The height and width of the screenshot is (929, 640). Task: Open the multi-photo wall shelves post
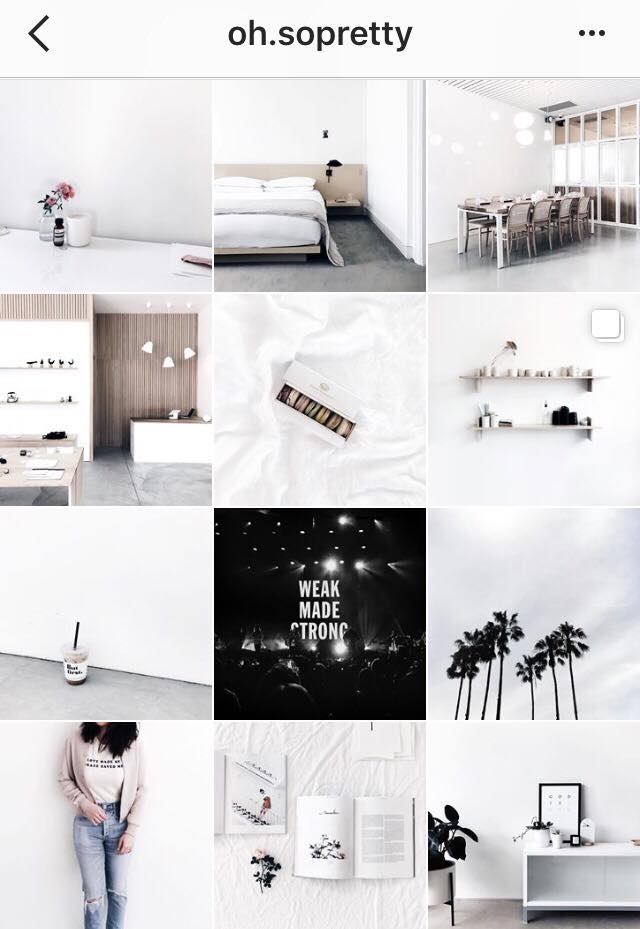click(x=534, y=399)
